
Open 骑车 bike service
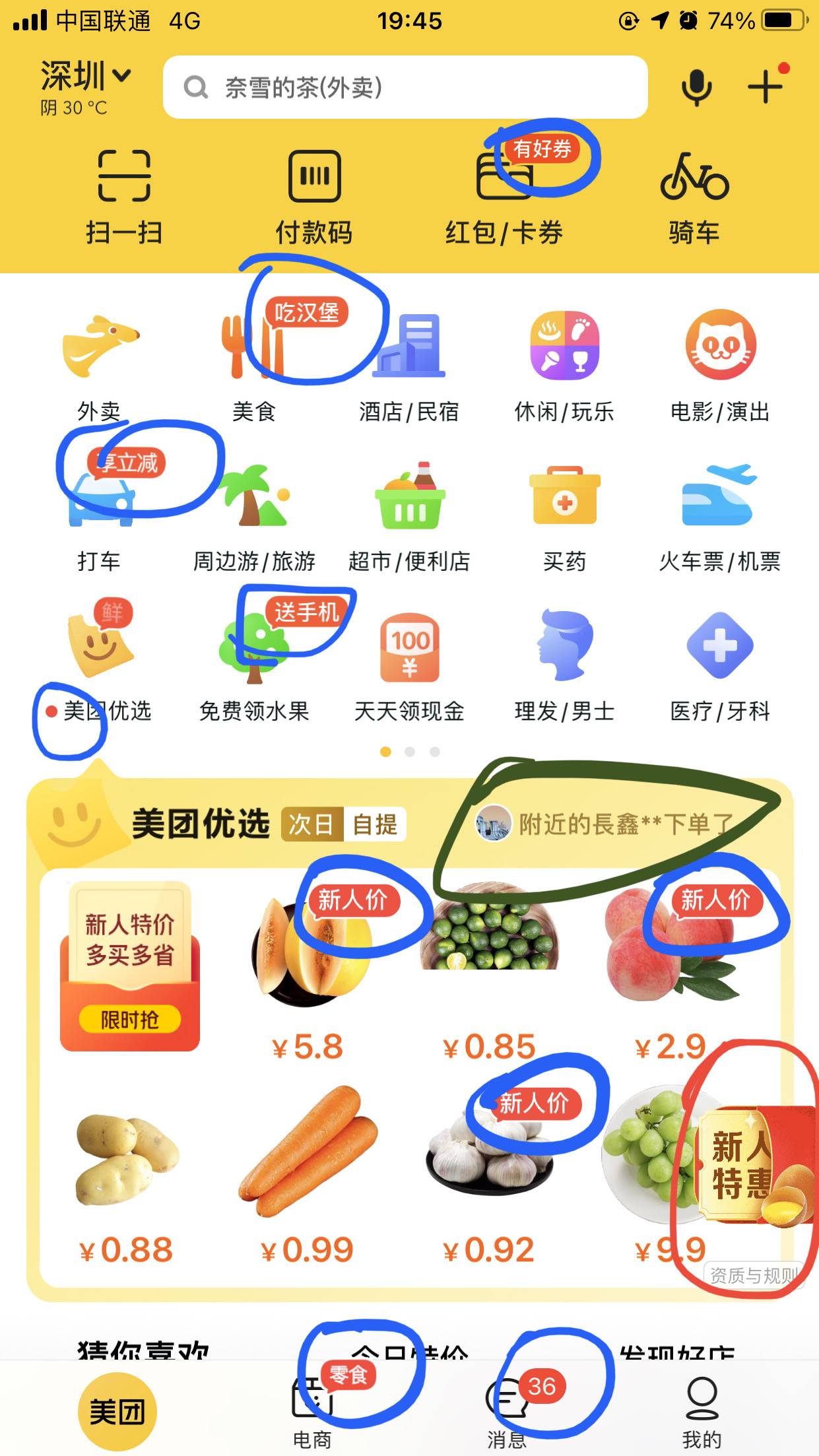tap(694, 195)
